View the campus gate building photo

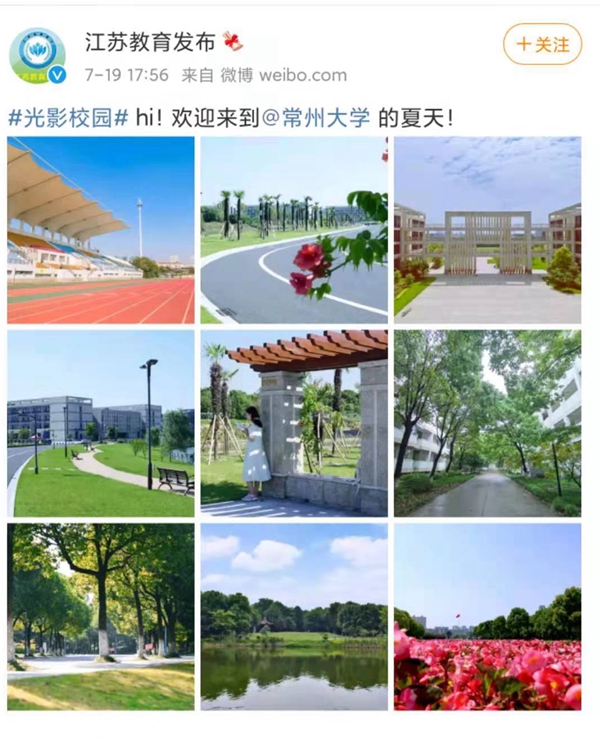pos(487,230)
